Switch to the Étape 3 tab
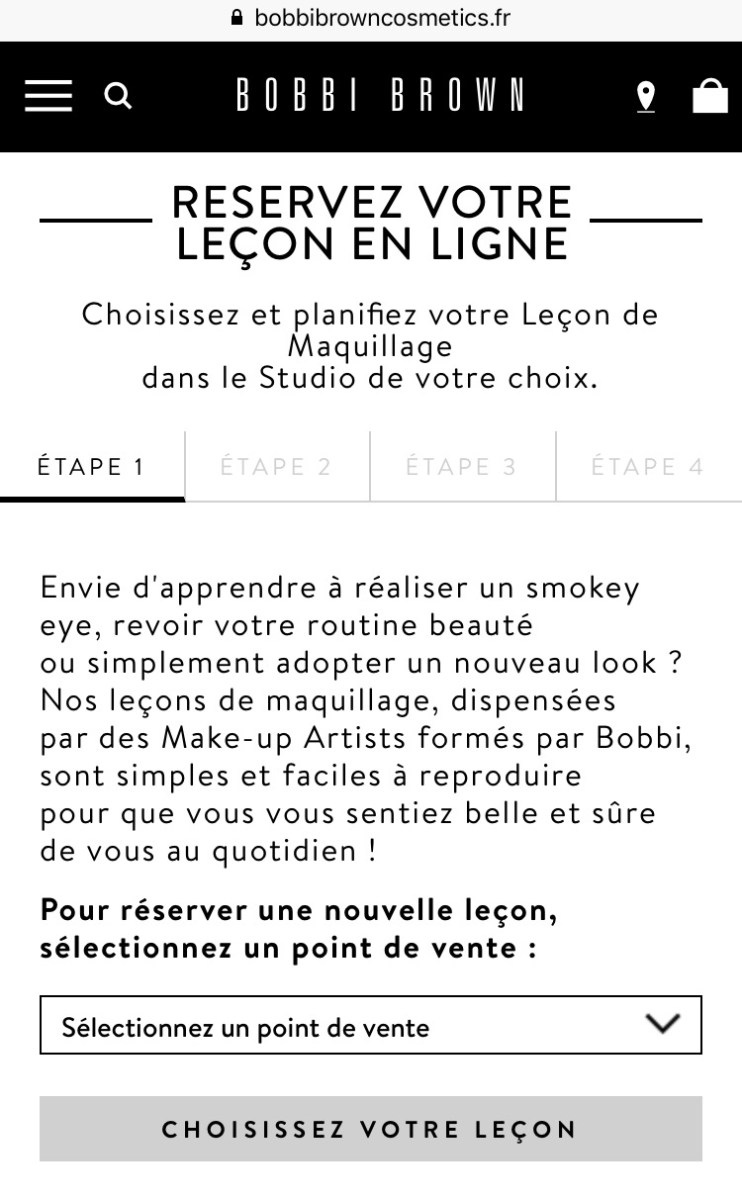 click(462, 467)
